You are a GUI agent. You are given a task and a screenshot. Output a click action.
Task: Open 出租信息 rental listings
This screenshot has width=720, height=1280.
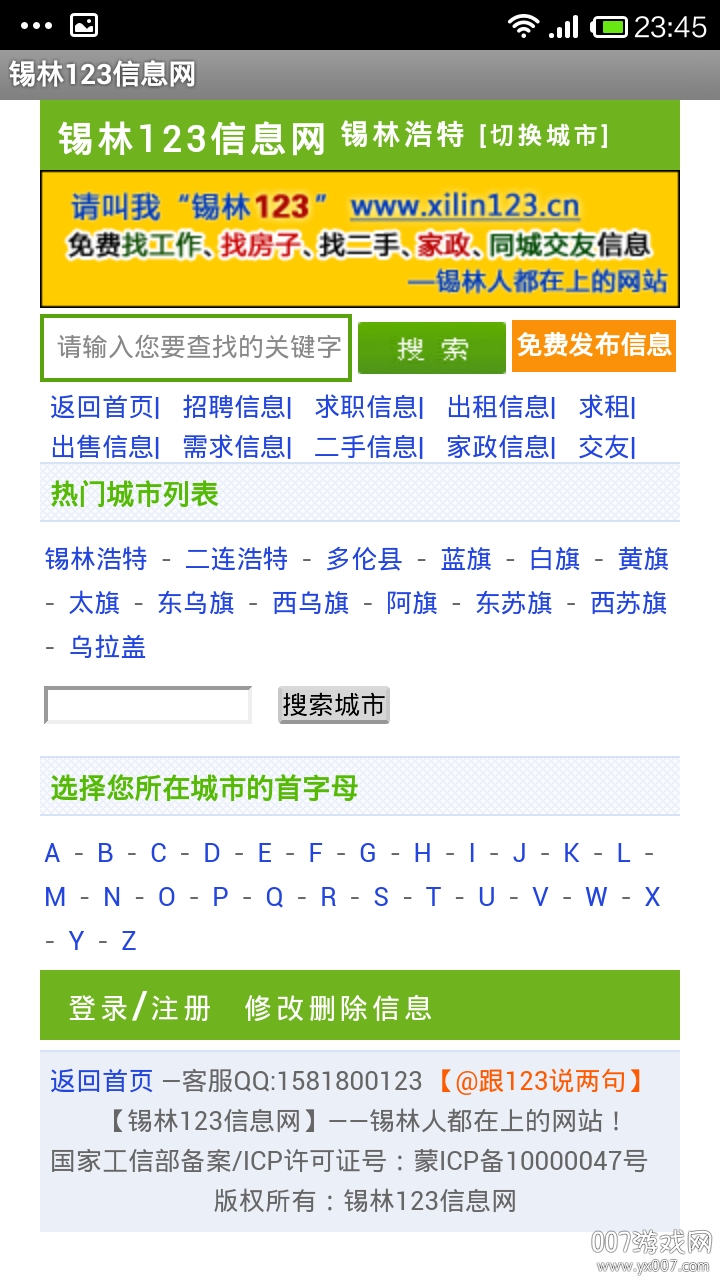[499, 407]
